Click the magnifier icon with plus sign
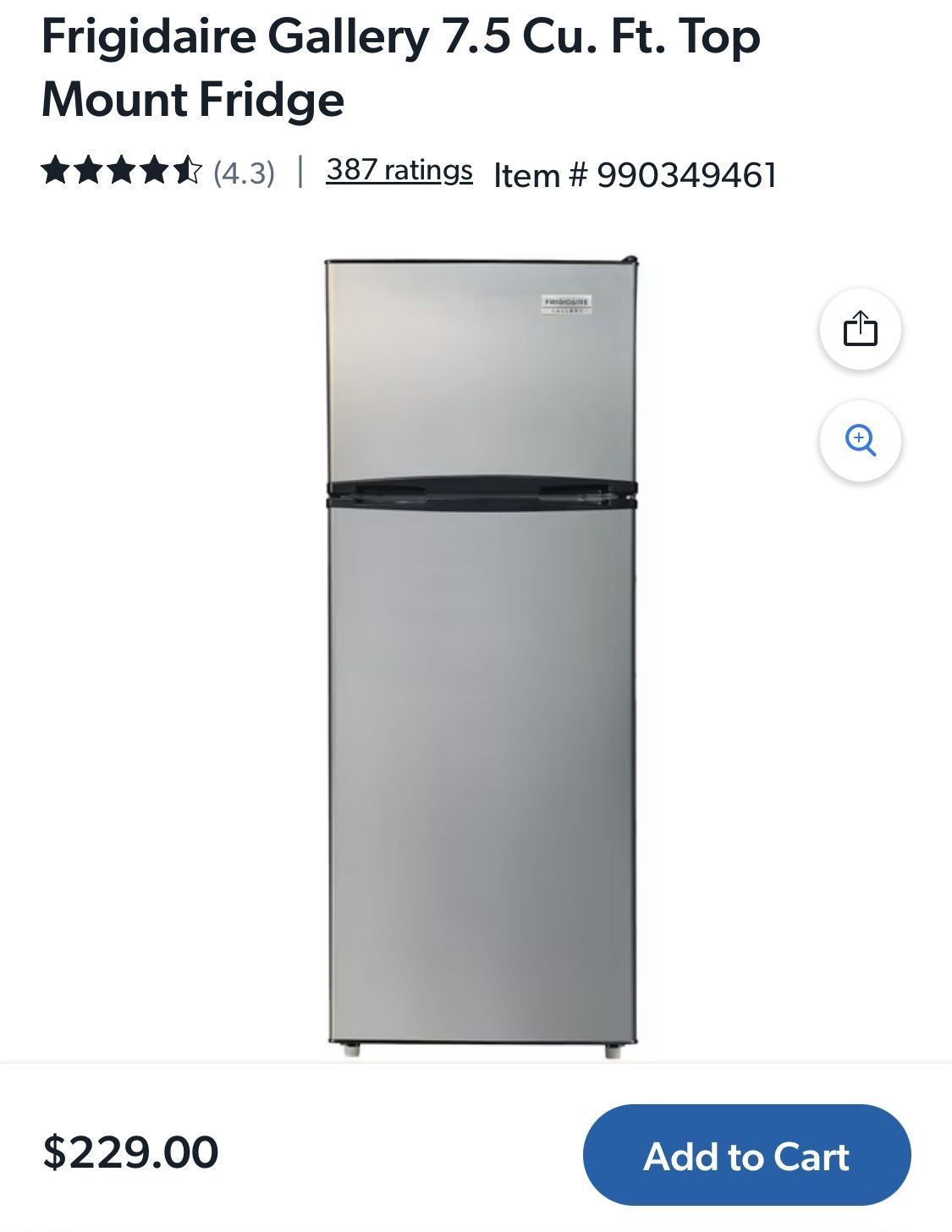 pos(862,443)
